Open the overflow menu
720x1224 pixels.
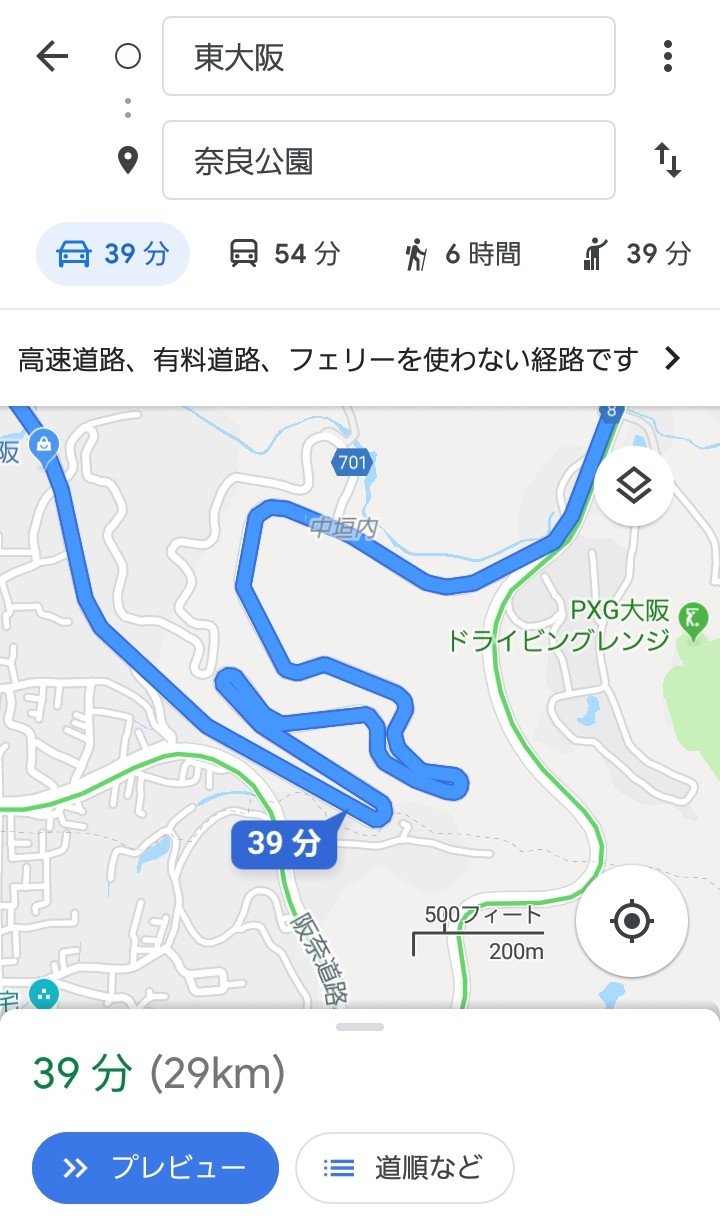[668, 57]
